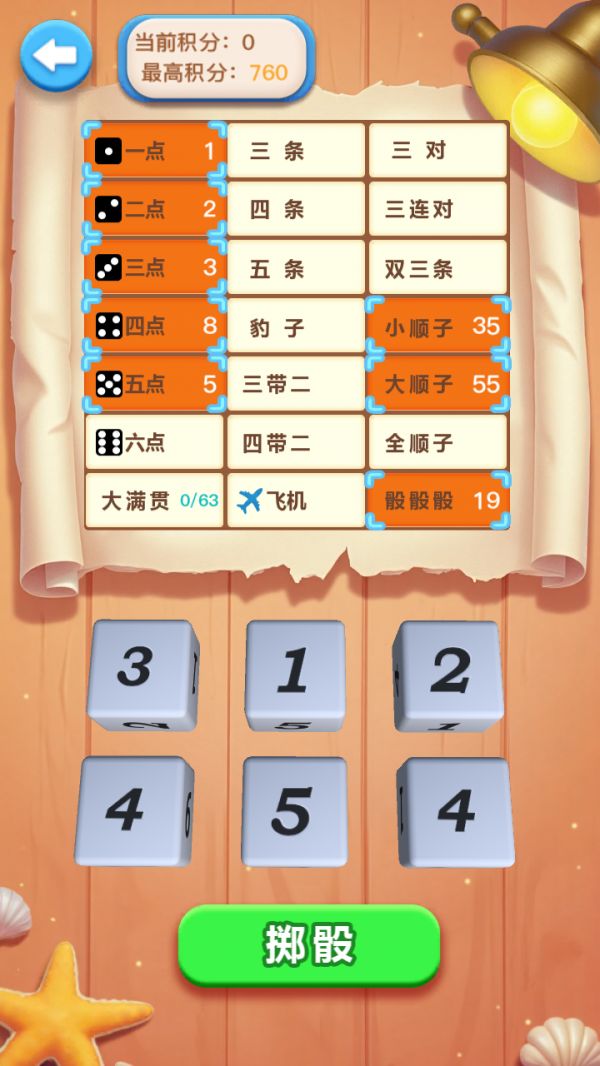Screen dimensions: 600x1066
Task: Choose the 五点 score cell
Action: 155,384
